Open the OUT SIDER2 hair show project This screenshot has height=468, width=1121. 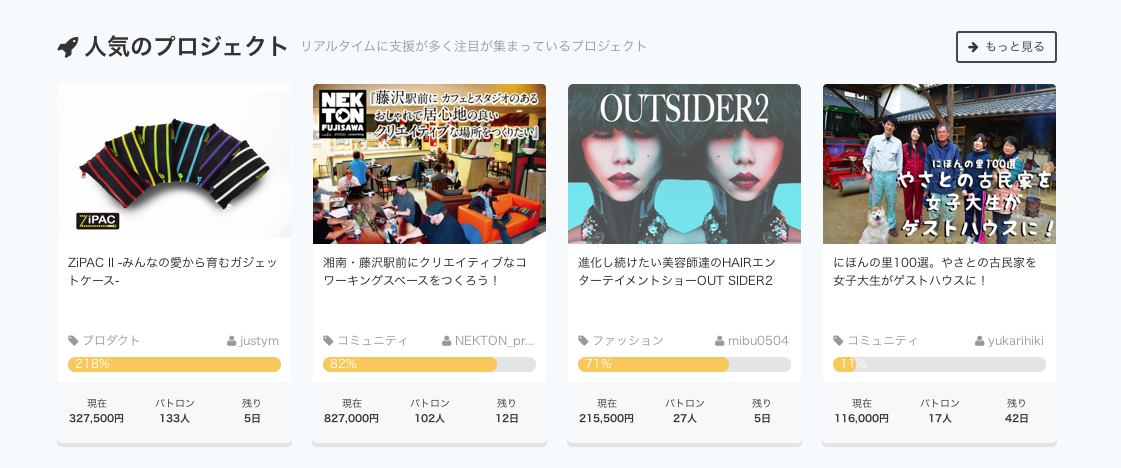coord(684,271)
